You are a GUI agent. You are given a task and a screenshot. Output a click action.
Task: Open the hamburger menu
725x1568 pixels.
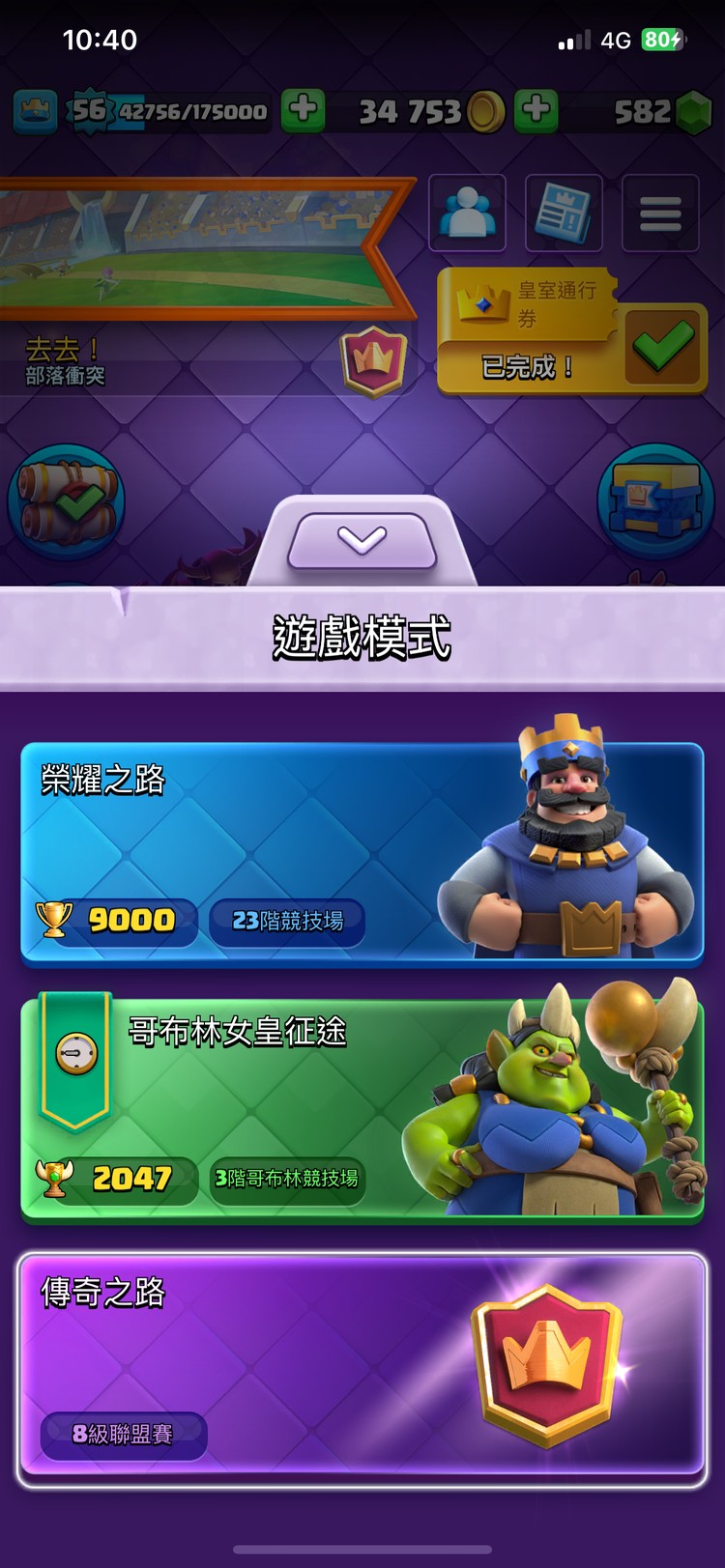(x=660, y=213)
